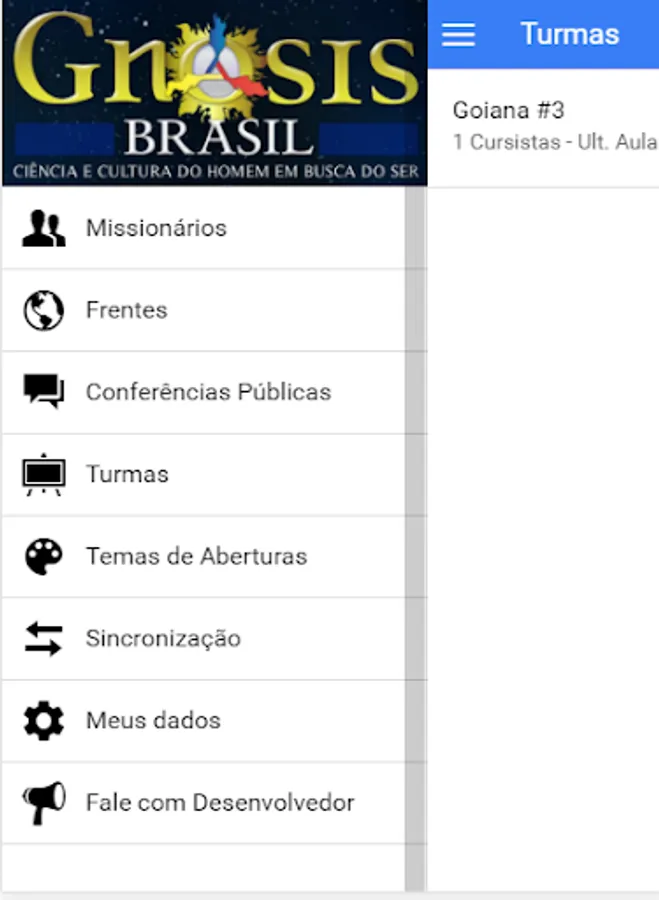The image size is (659, 900).
Task: Go to Frentes
Action: point(126,310)
